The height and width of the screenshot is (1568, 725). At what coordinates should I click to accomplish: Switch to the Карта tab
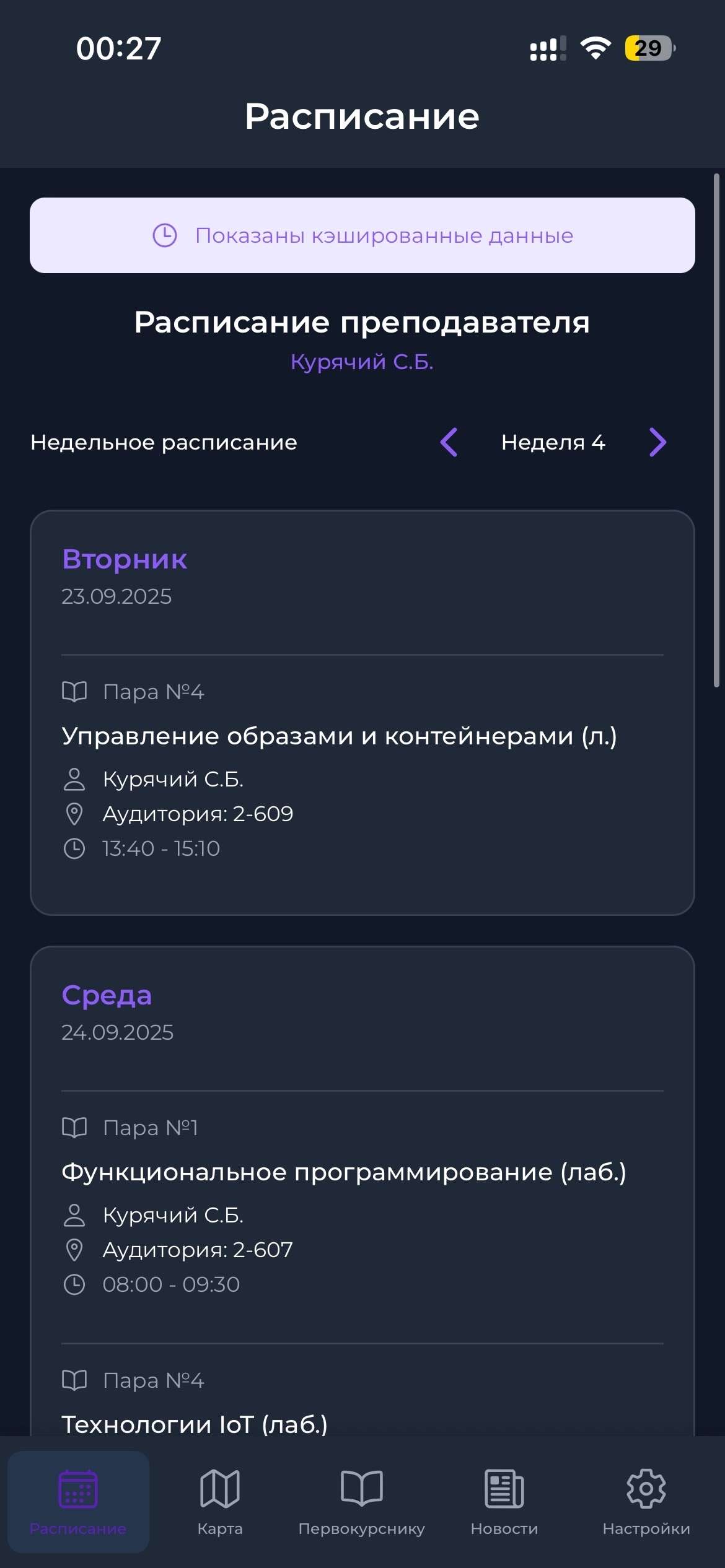point(220,1502)
